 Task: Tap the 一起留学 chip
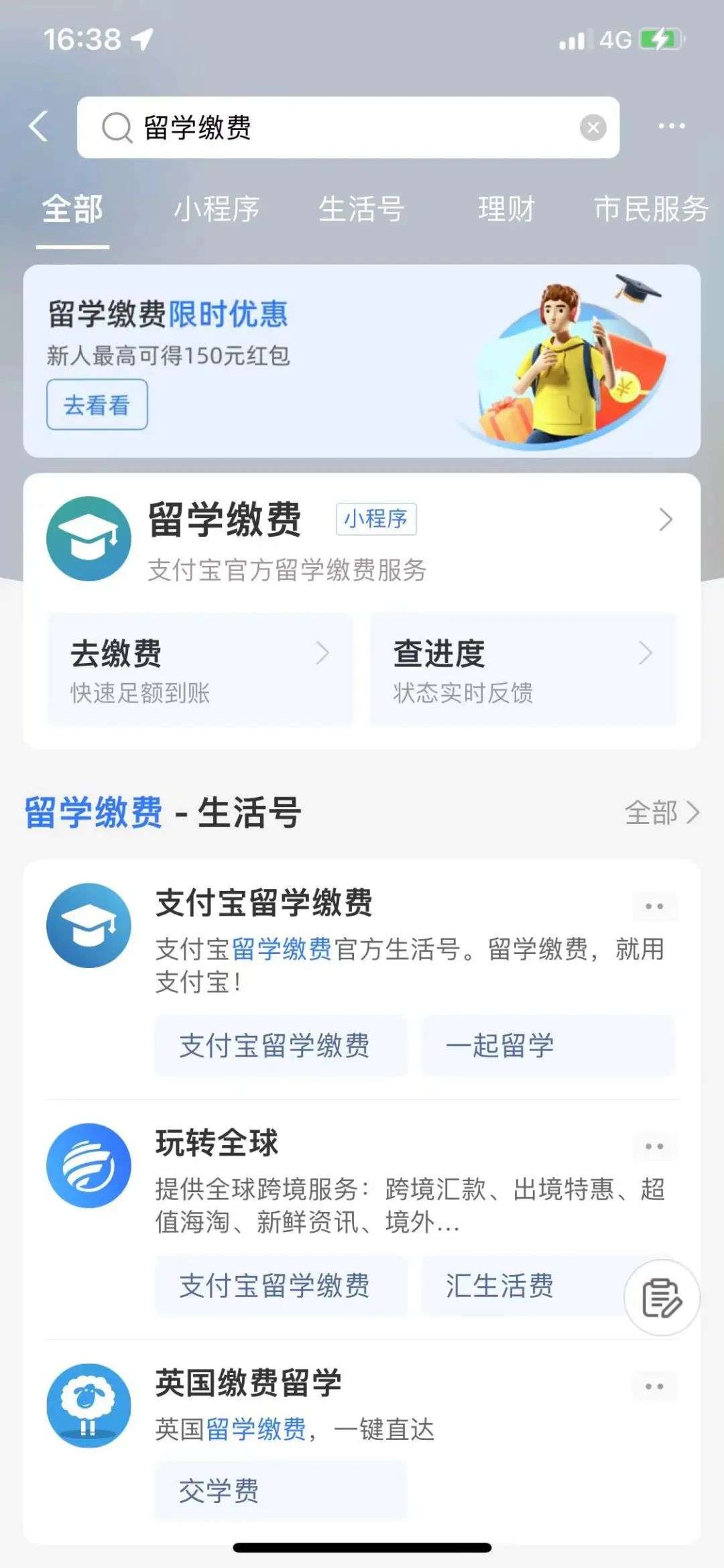click(547, 1046)
